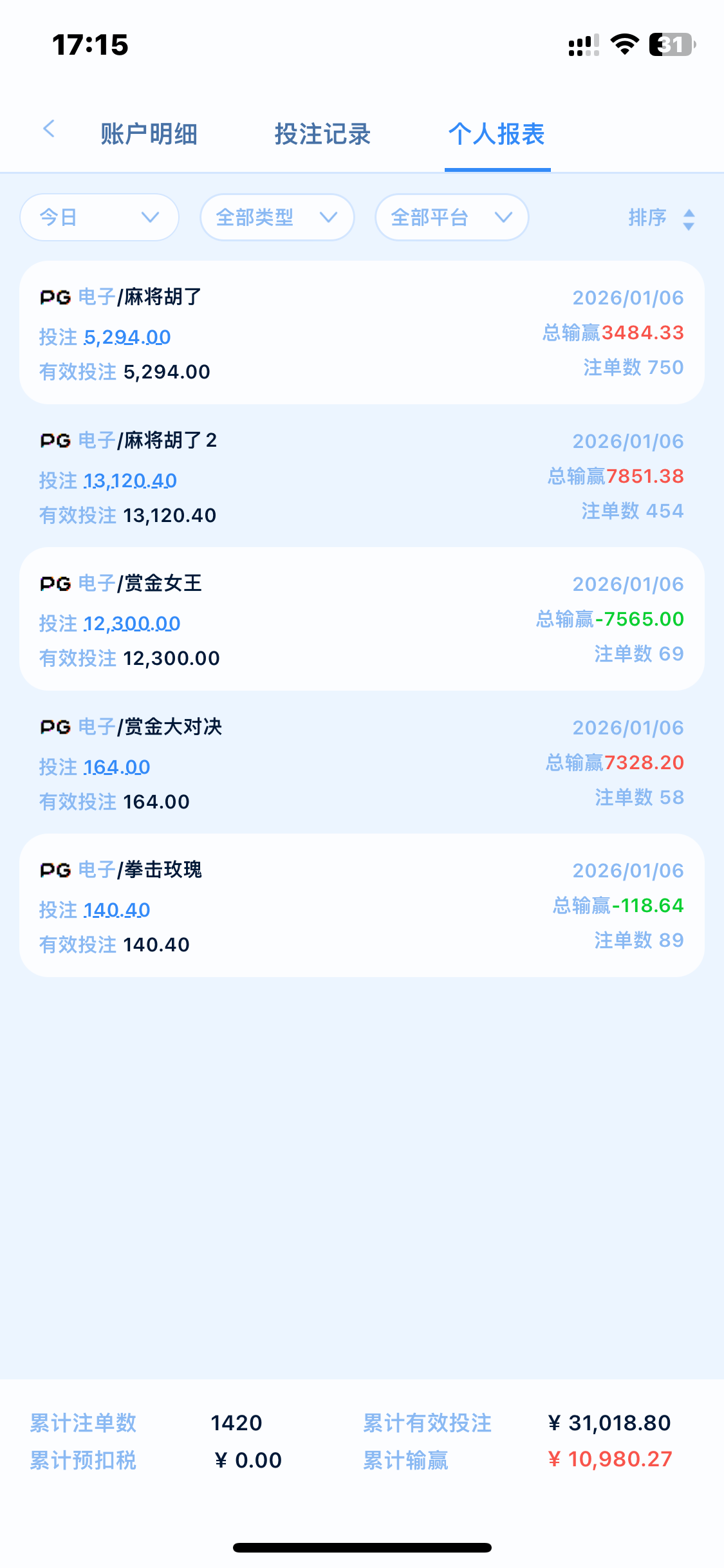
Task: Go back using the arrow icon
Action: 49,129
